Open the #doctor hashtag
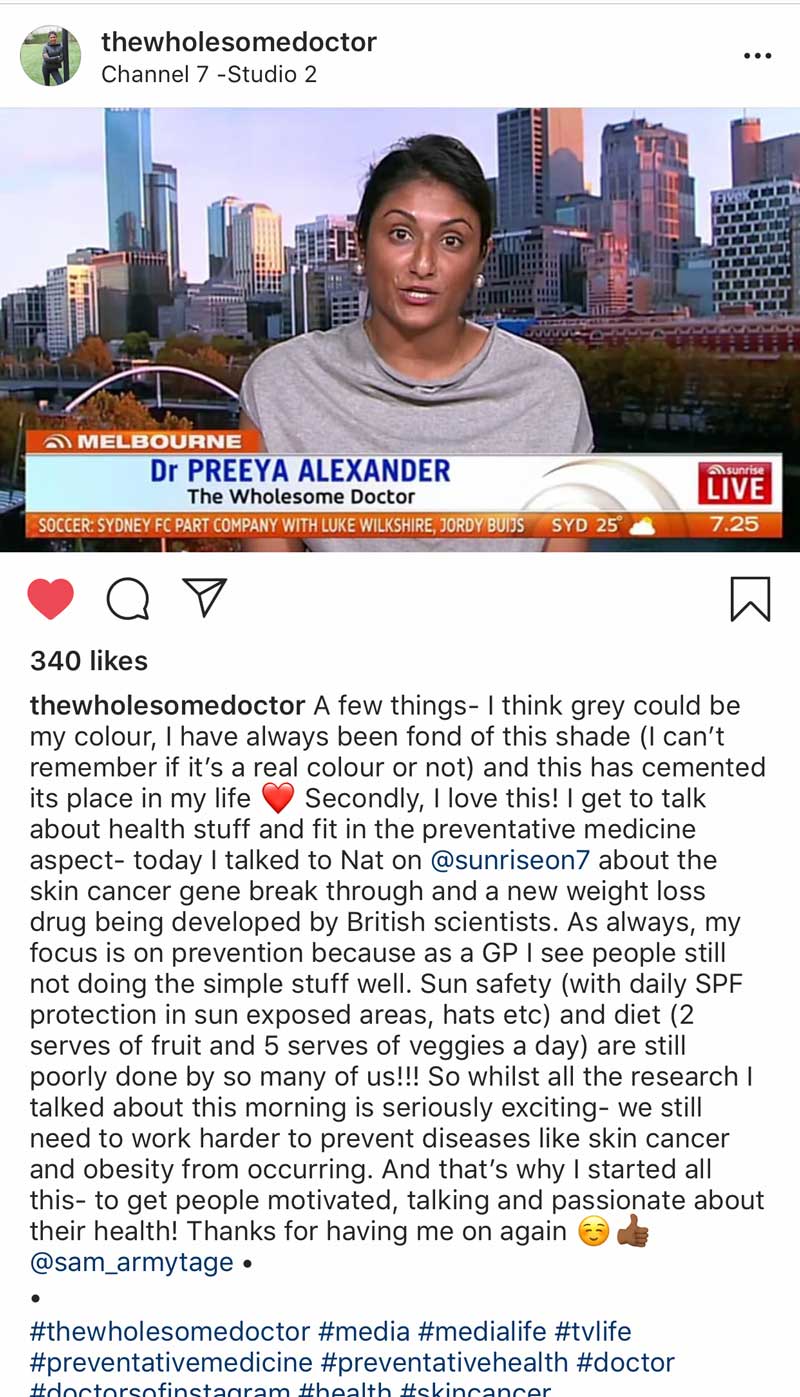 point(626,1362)
